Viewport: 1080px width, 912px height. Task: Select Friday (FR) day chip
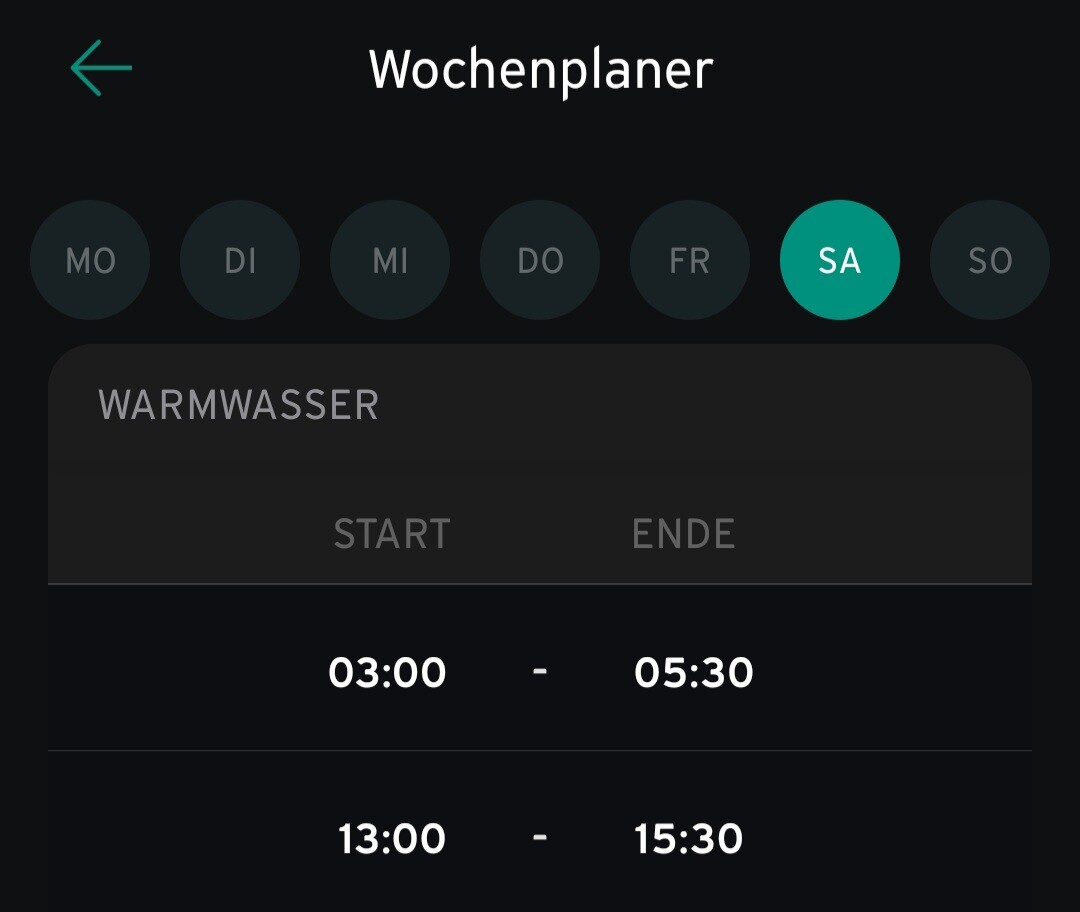coord(690,260)
